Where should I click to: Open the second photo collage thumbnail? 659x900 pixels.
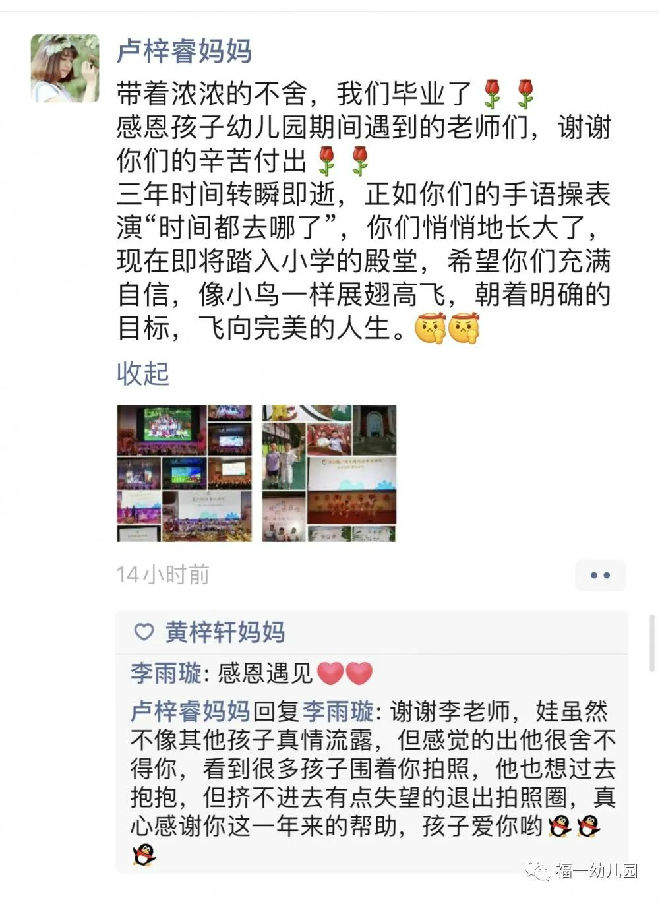tap(329, 473)
